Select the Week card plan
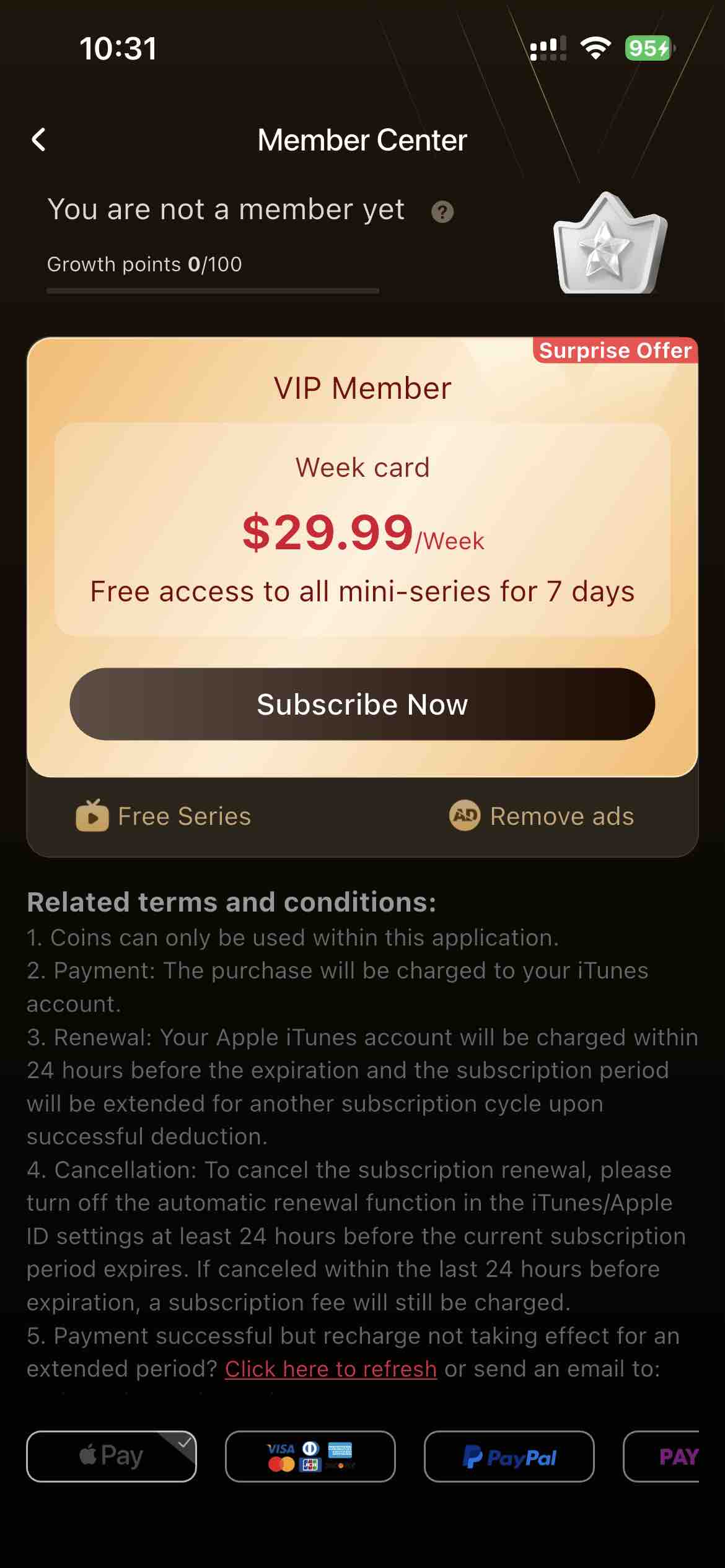Image resolution: width=725 pixels, height=1568 pixels. 362,529
